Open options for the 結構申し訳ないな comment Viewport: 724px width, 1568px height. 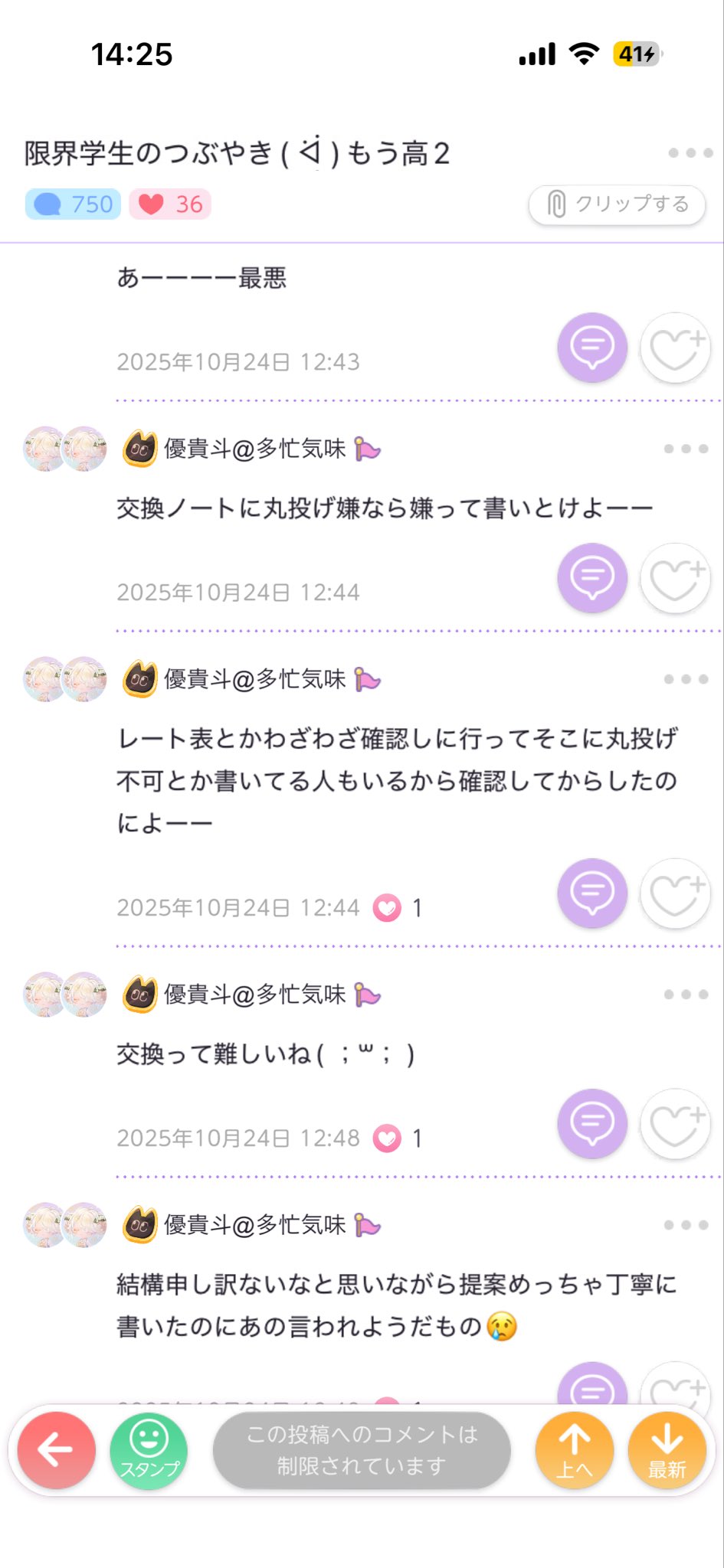click(x=686, y=1225)
